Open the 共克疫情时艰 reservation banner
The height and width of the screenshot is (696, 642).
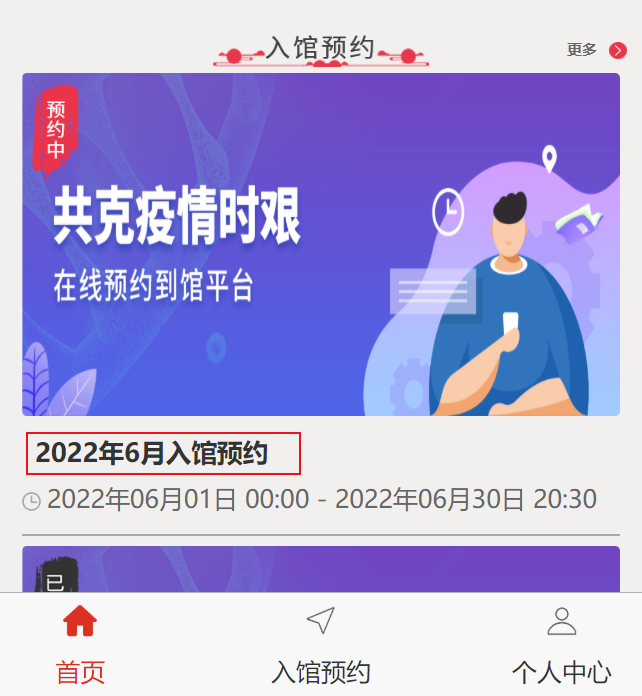coord(320,244)
